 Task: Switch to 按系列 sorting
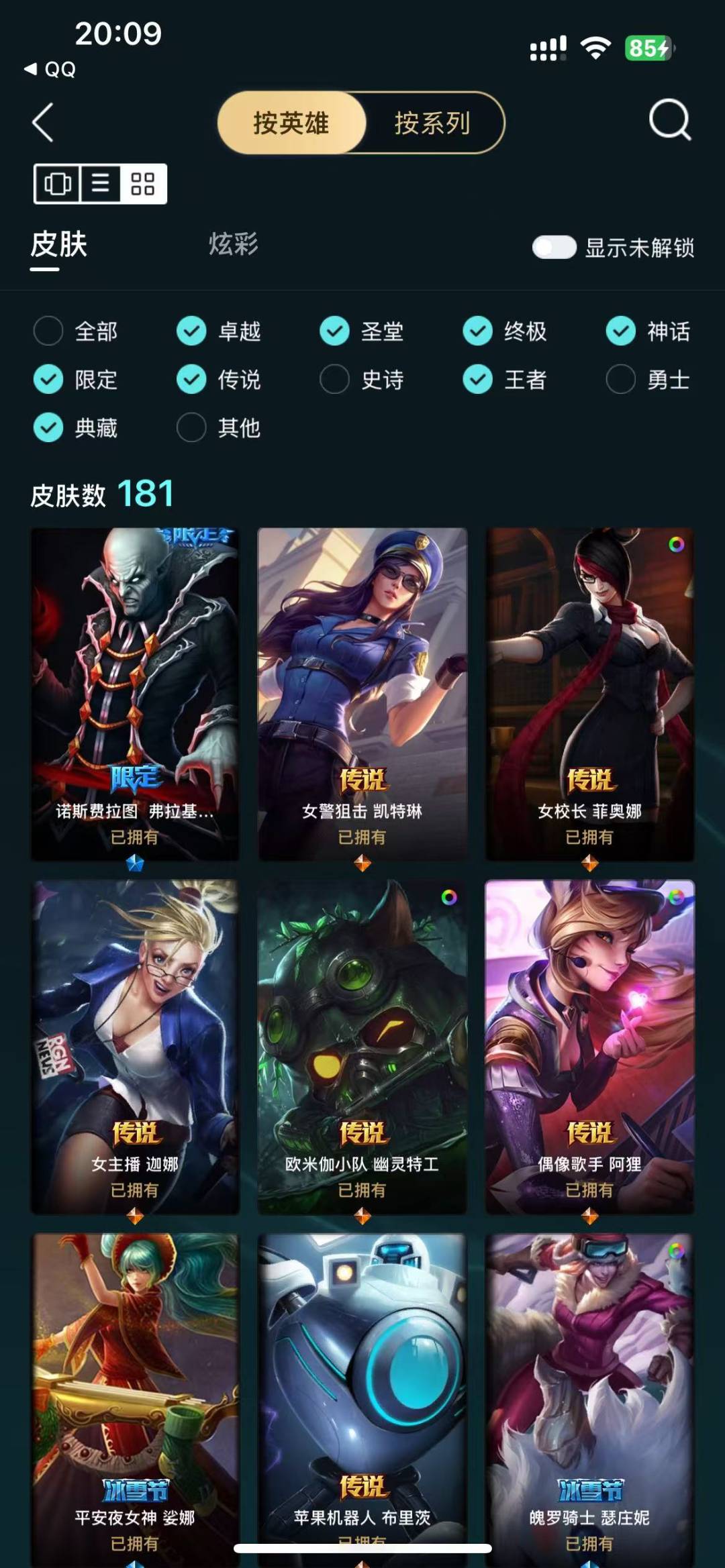[432, 123]
